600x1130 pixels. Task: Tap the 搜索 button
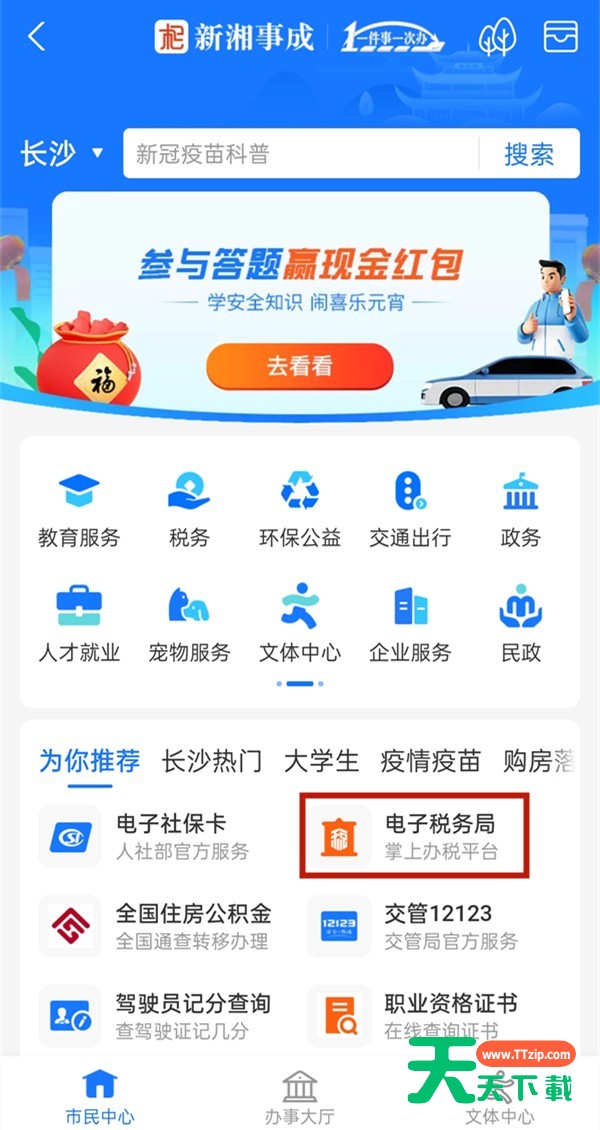tap(529, 154)
